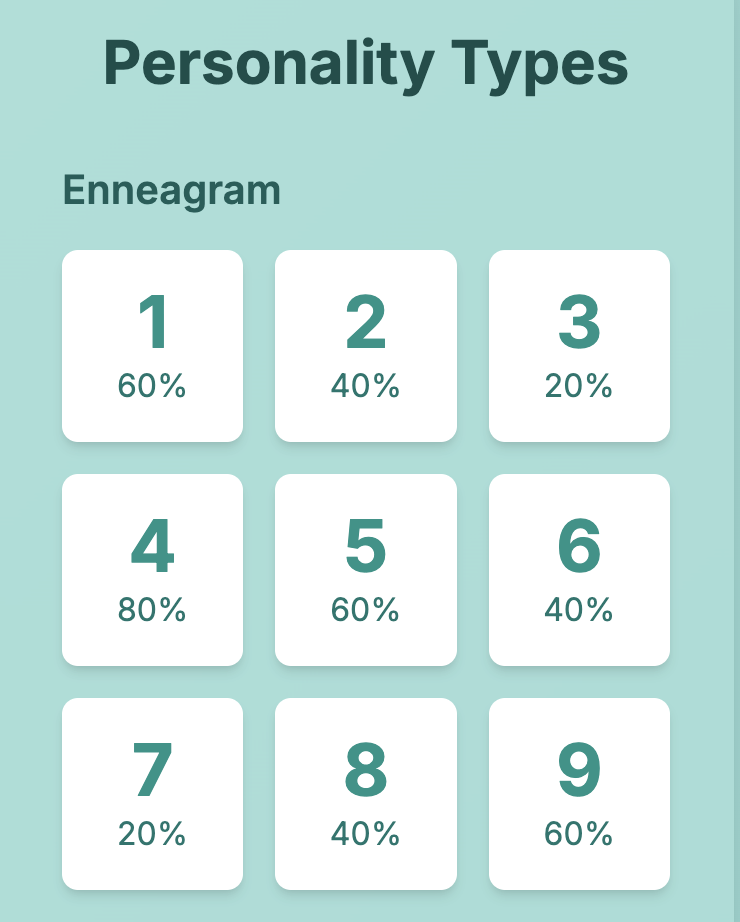View details of type 6 card

[x=579, y=570]
